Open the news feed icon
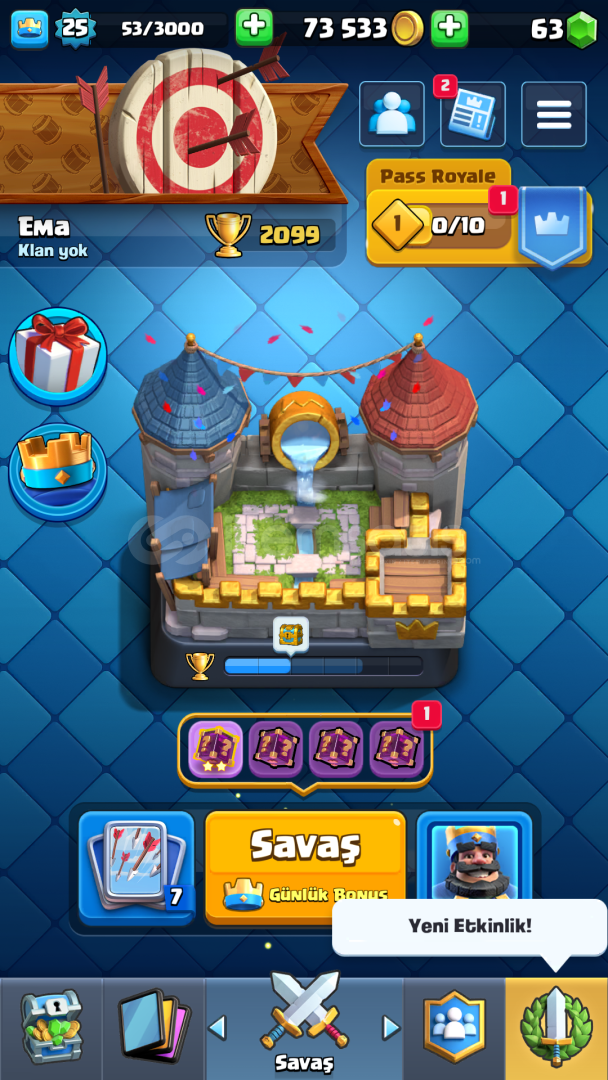 [x=472, y=114]
